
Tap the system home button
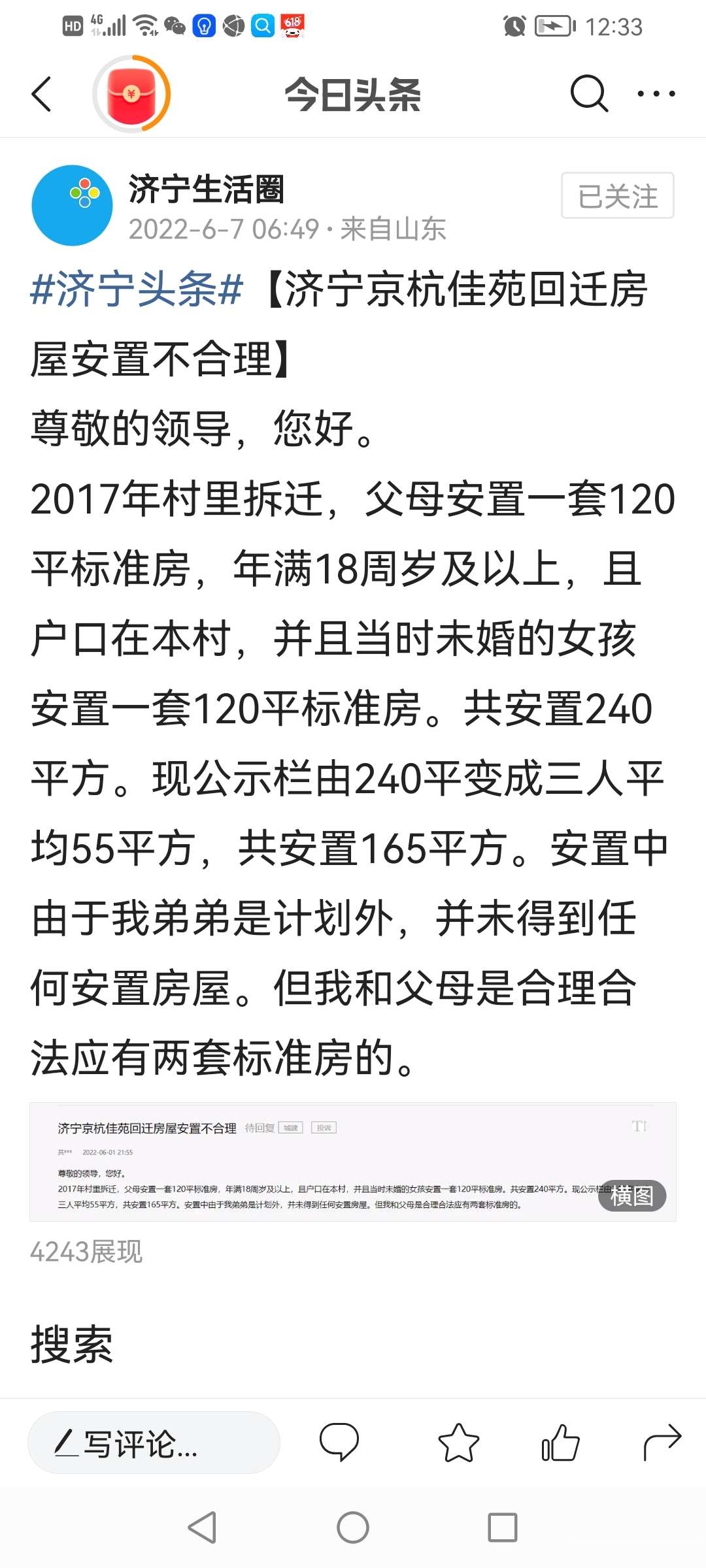point(353,1527)
